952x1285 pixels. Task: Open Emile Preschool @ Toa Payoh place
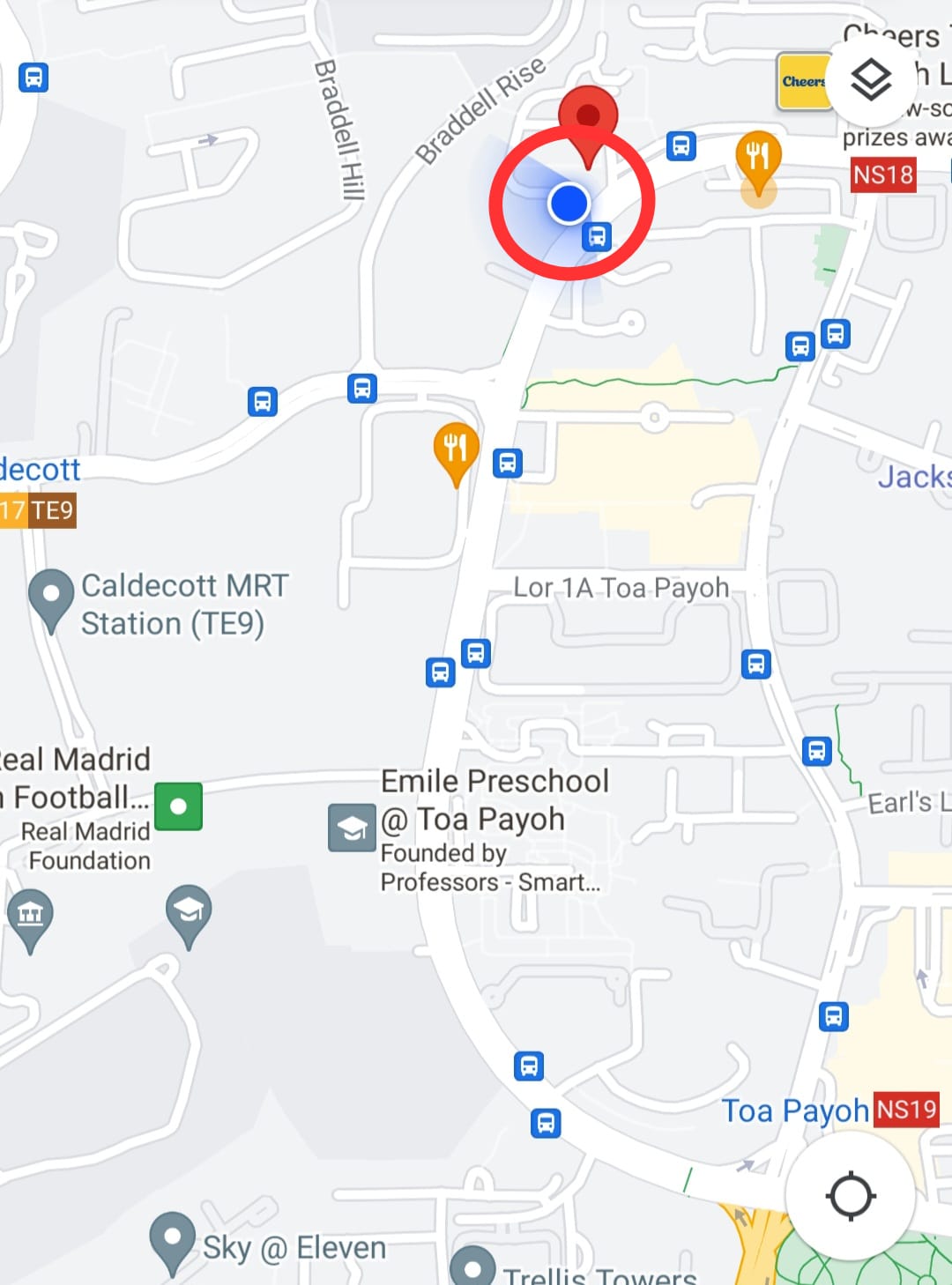point(352,828)
